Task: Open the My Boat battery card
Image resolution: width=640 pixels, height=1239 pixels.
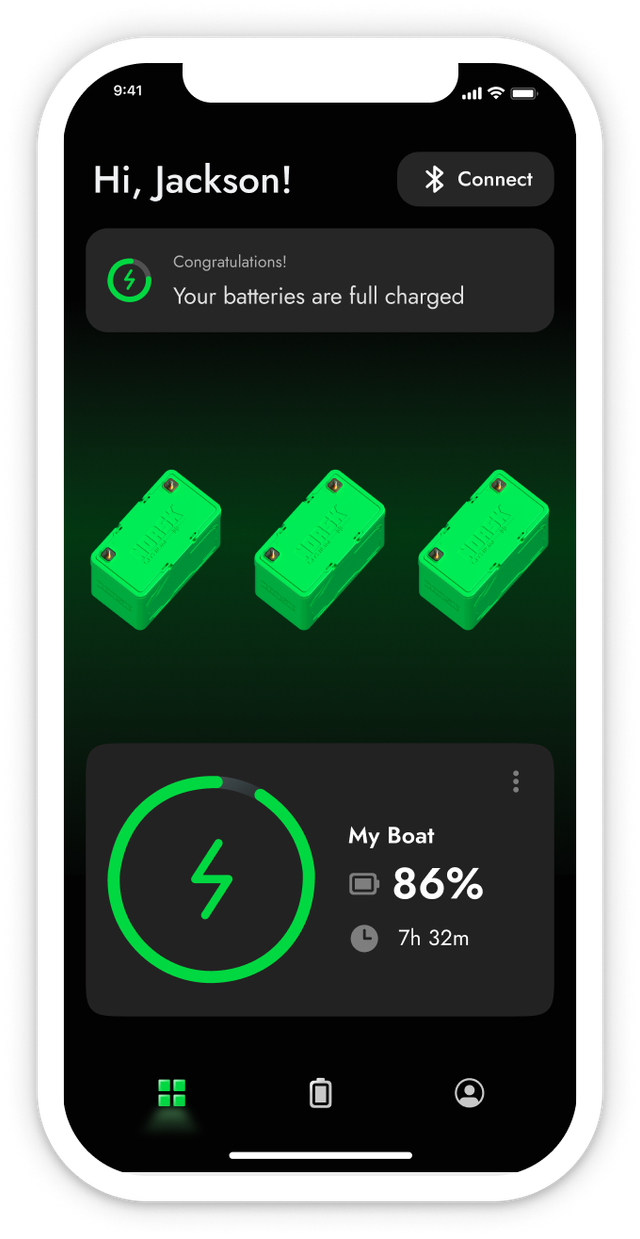Action: 320,880
